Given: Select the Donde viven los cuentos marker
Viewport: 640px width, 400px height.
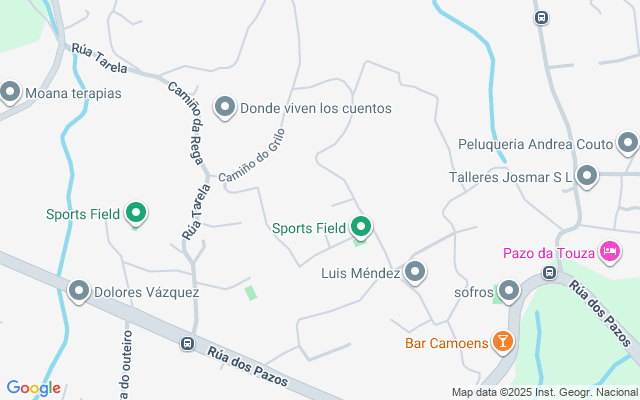Looking at the screenshot, I should 225,107.
